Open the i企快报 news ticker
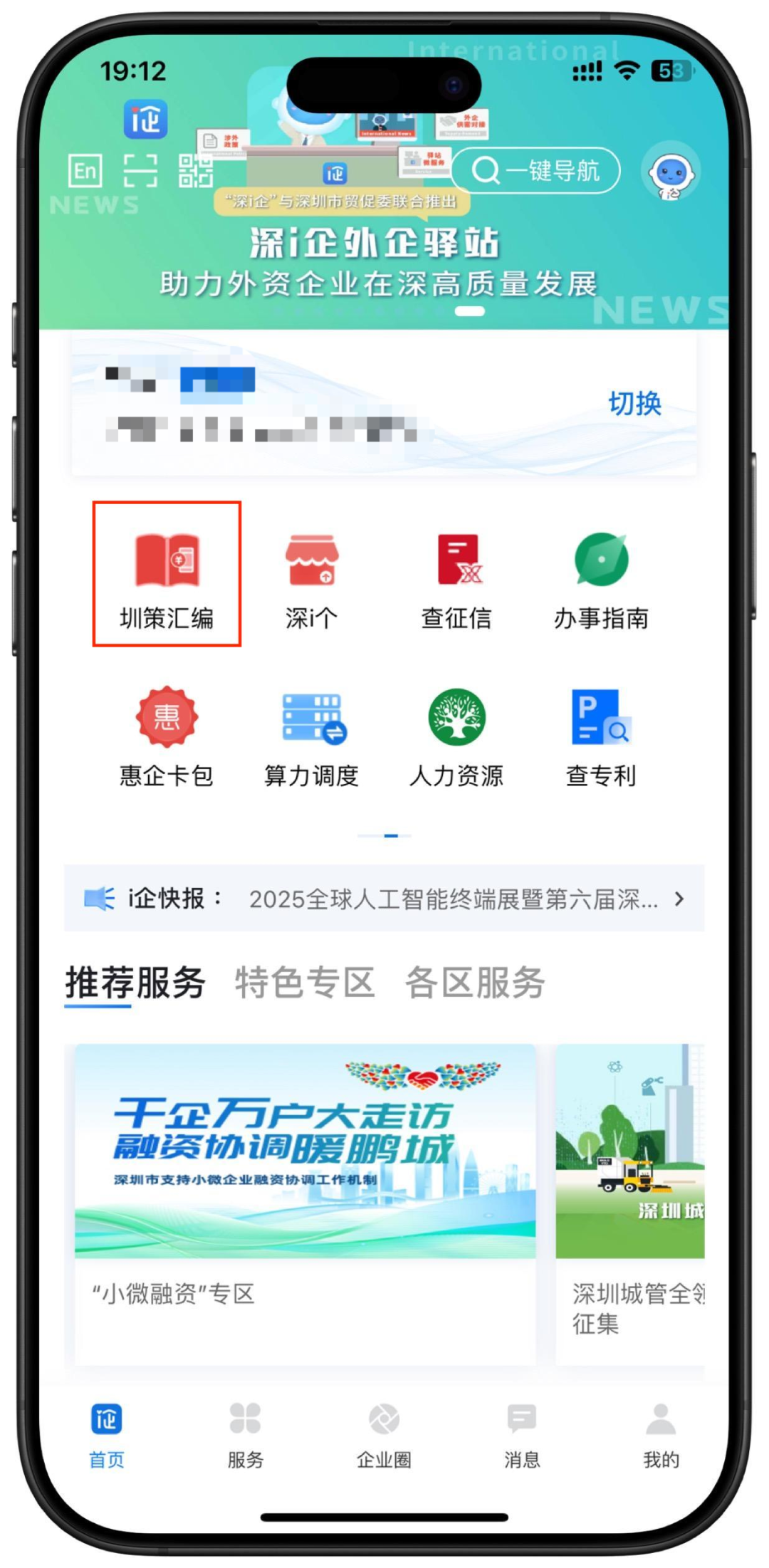Screen dimensions: 769x1568 384,899
